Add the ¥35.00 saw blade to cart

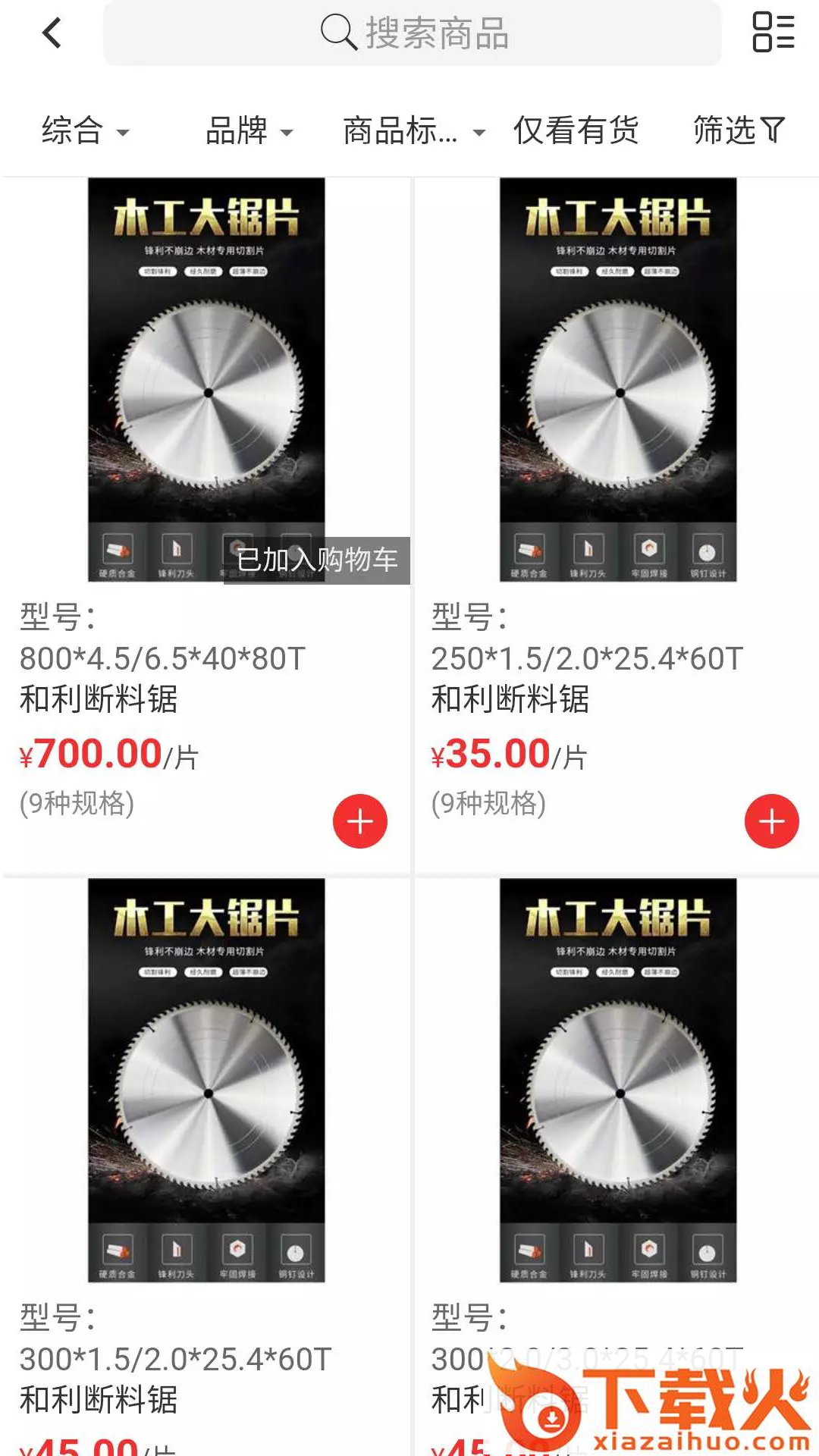click(x=772, y=821)
